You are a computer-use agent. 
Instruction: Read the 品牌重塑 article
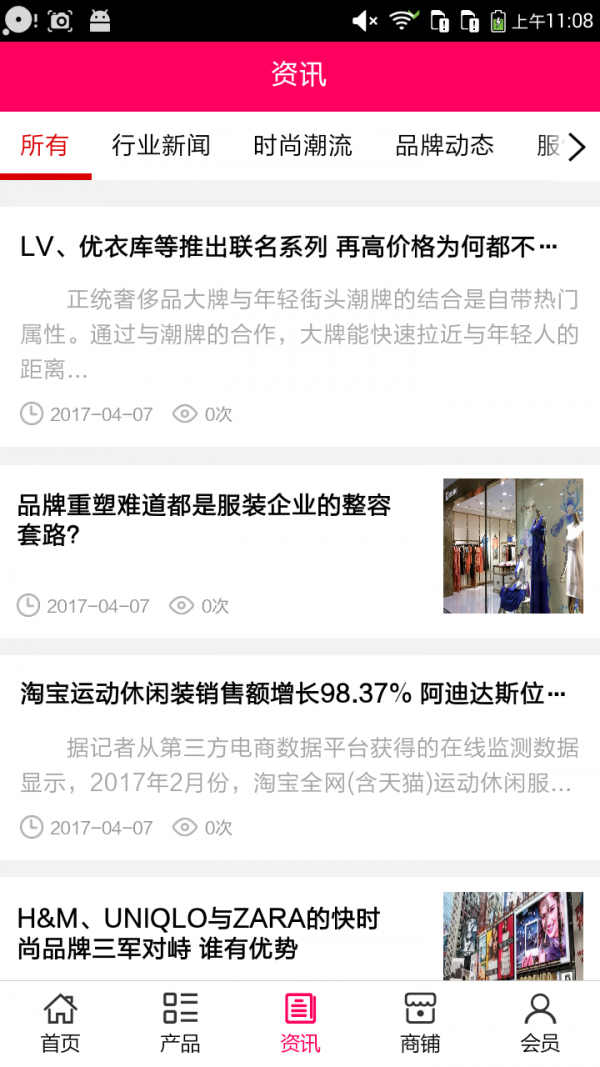pos(205,519)
